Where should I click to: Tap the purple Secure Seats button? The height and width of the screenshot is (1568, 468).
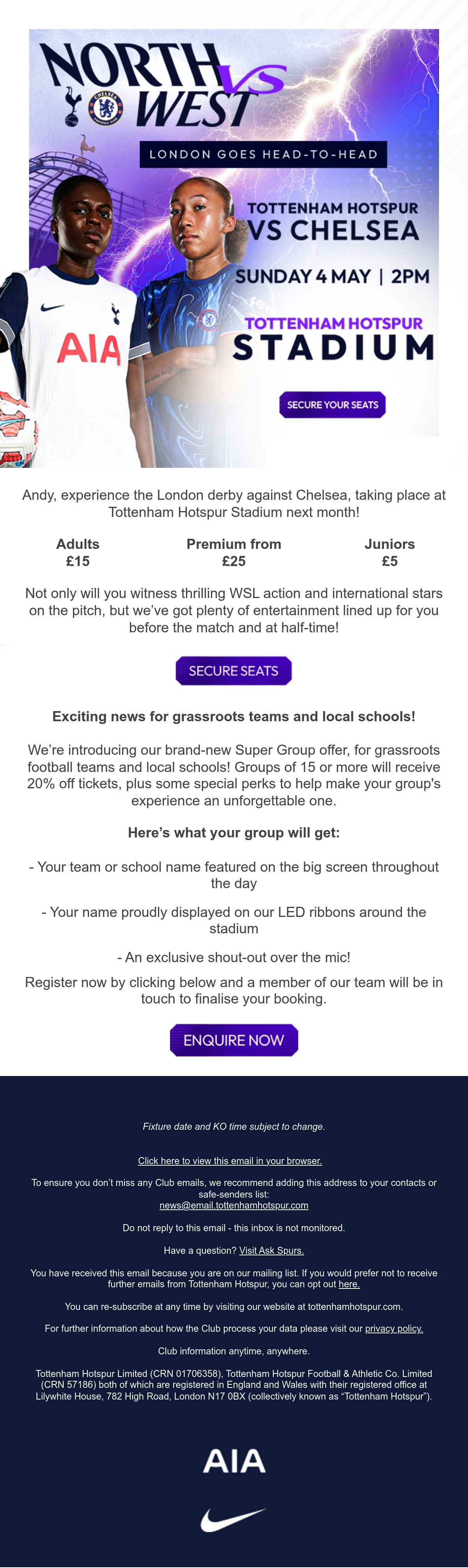(234, 671)
